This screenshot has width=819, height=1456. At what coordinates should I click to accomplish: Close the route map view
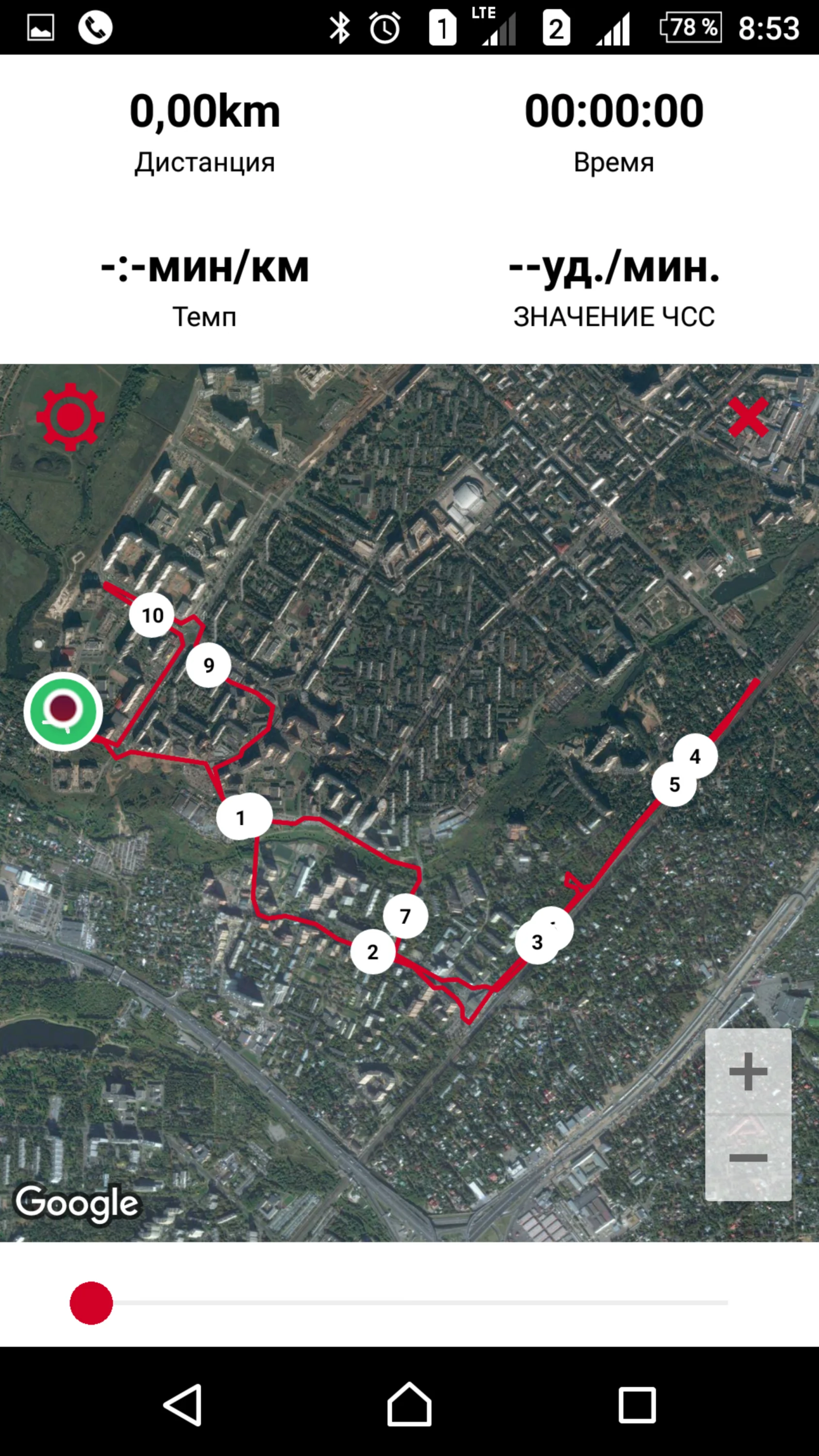[x=748, y=417]
